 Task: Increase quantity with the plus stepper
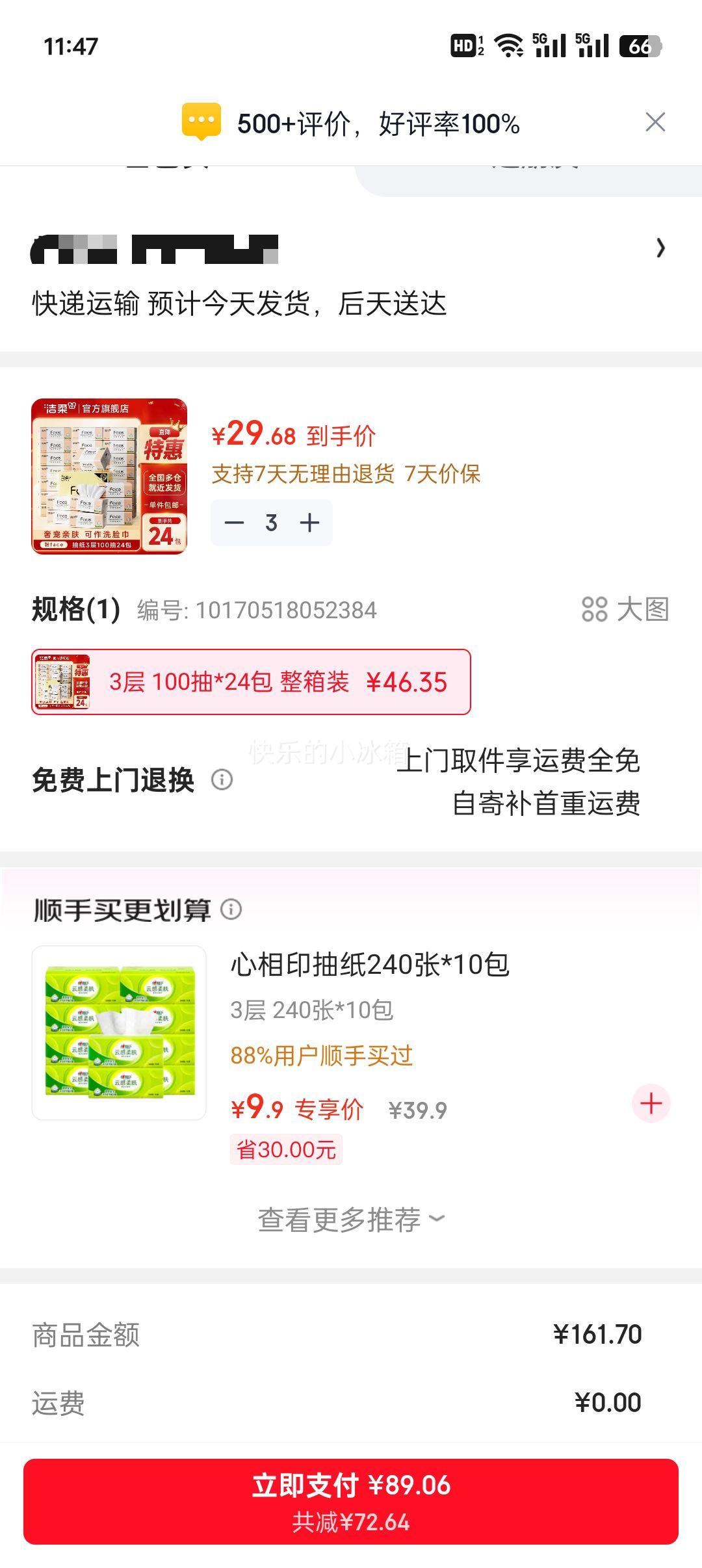pyautogui.click(x=310, y=521)
